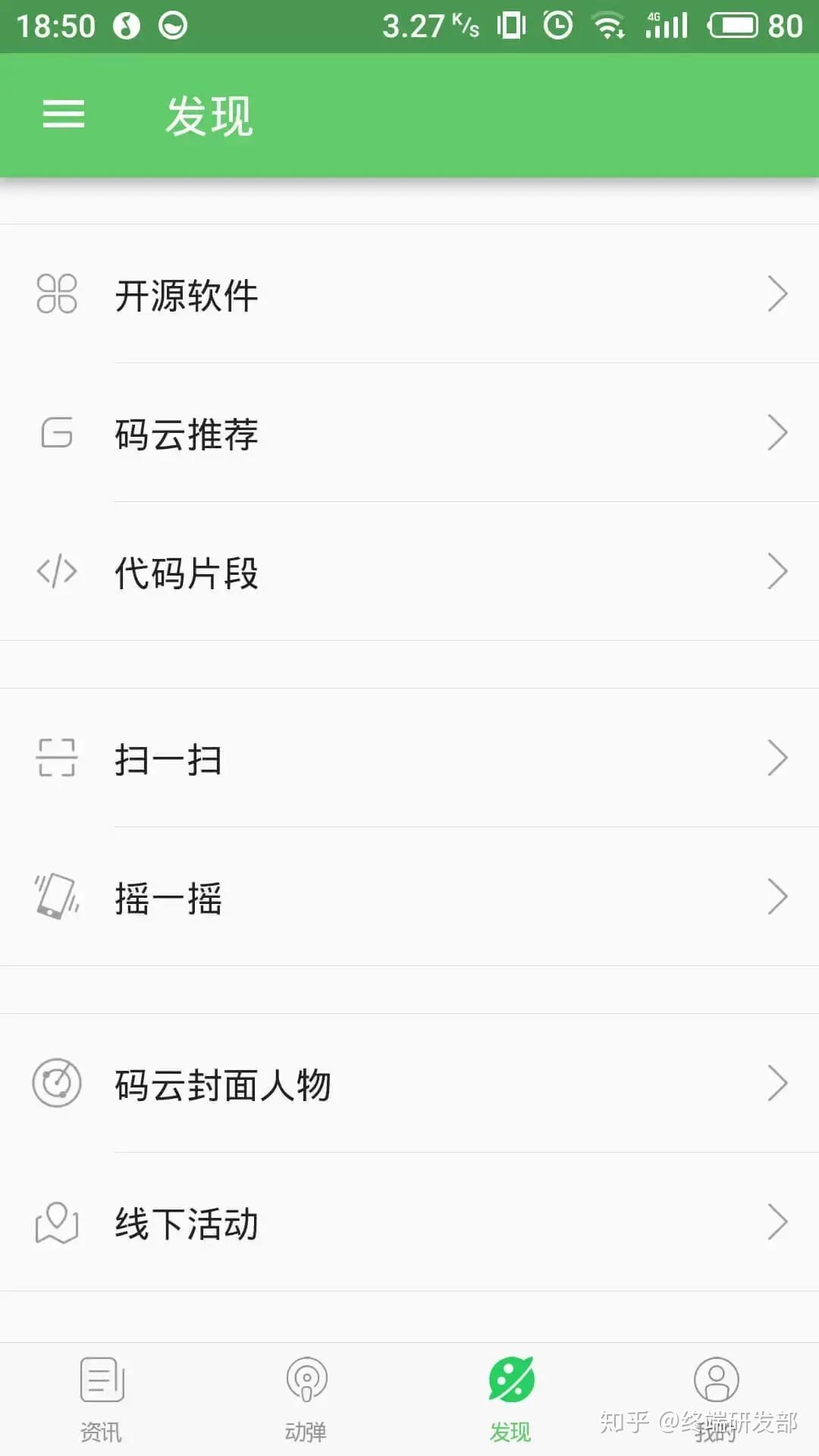Click the 码云封面人物 compass icon

(x=57, y=1084)
